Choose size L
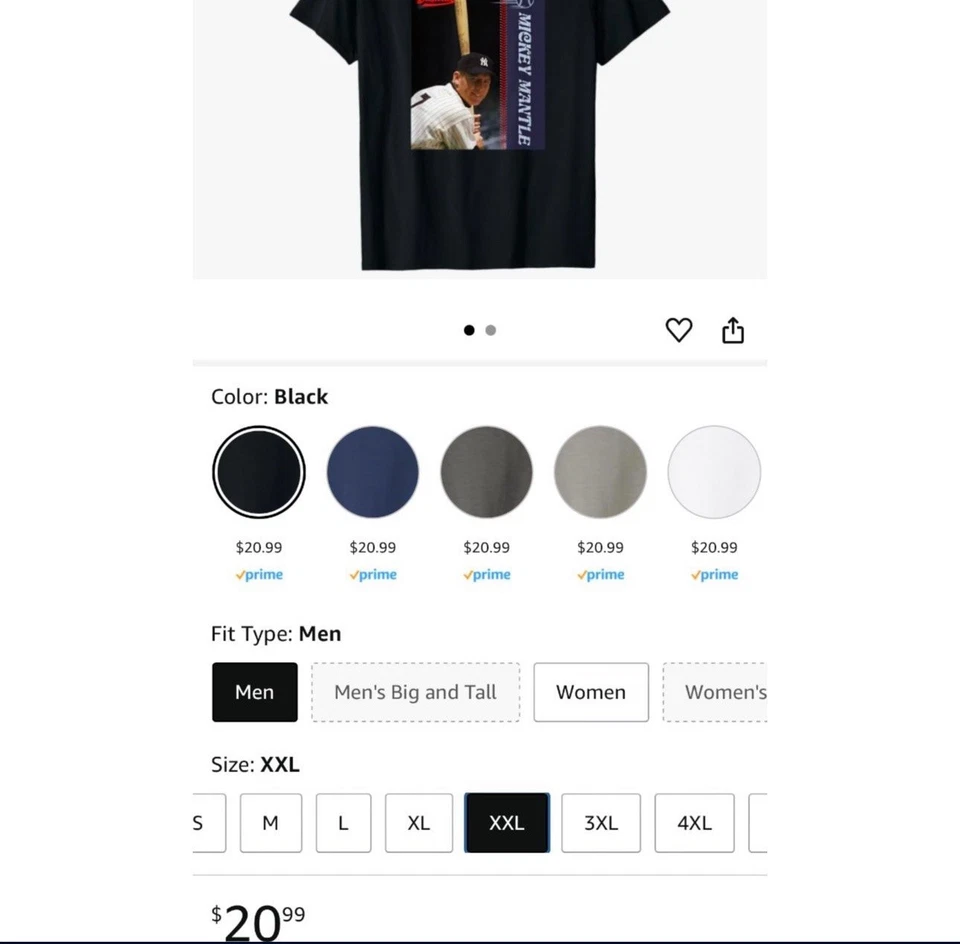 (343, 823)
